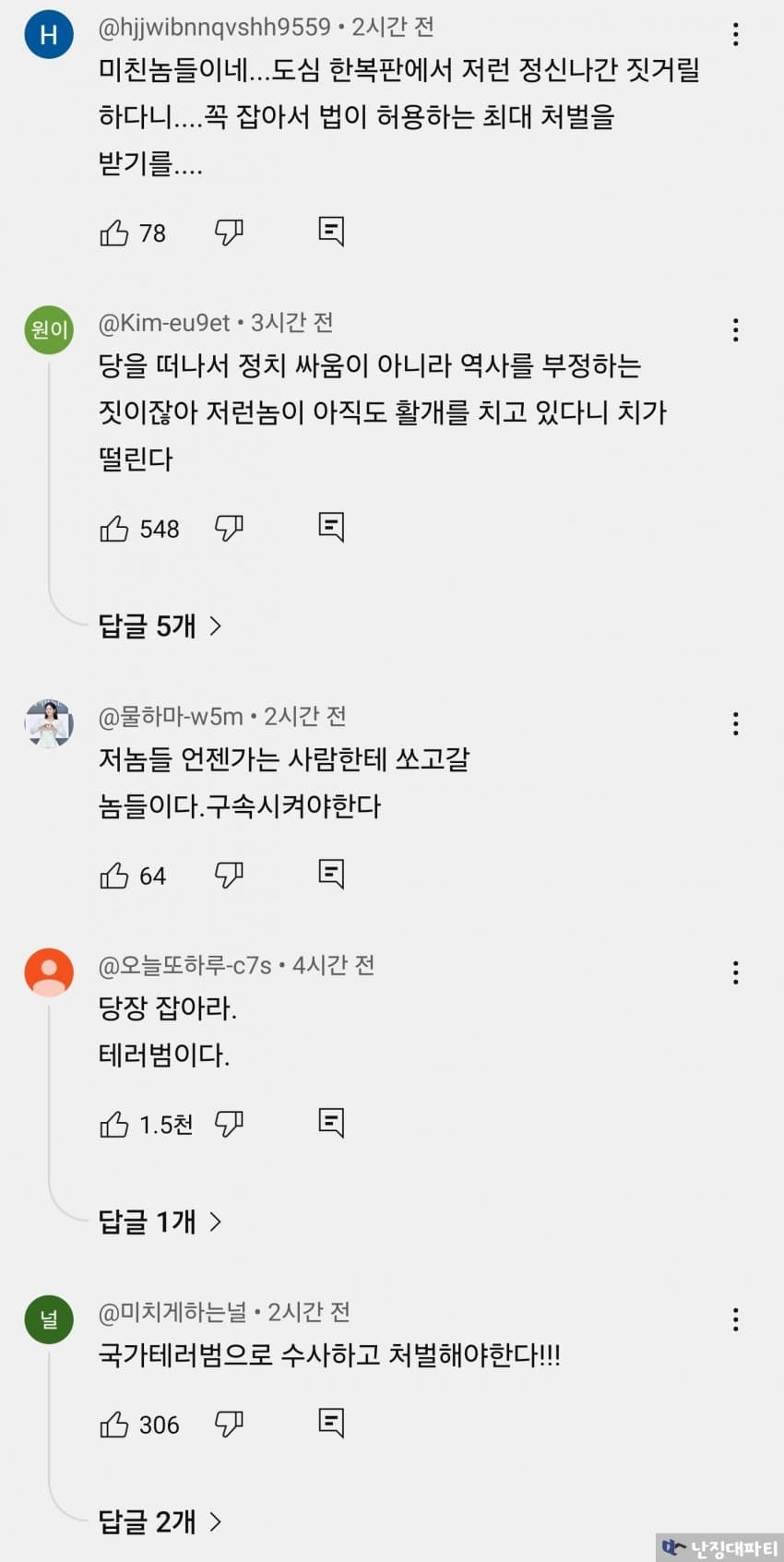Open overflow menu on @오늘또하루-c7s's comment
784x1562 pixels.
tap(735, 972)
